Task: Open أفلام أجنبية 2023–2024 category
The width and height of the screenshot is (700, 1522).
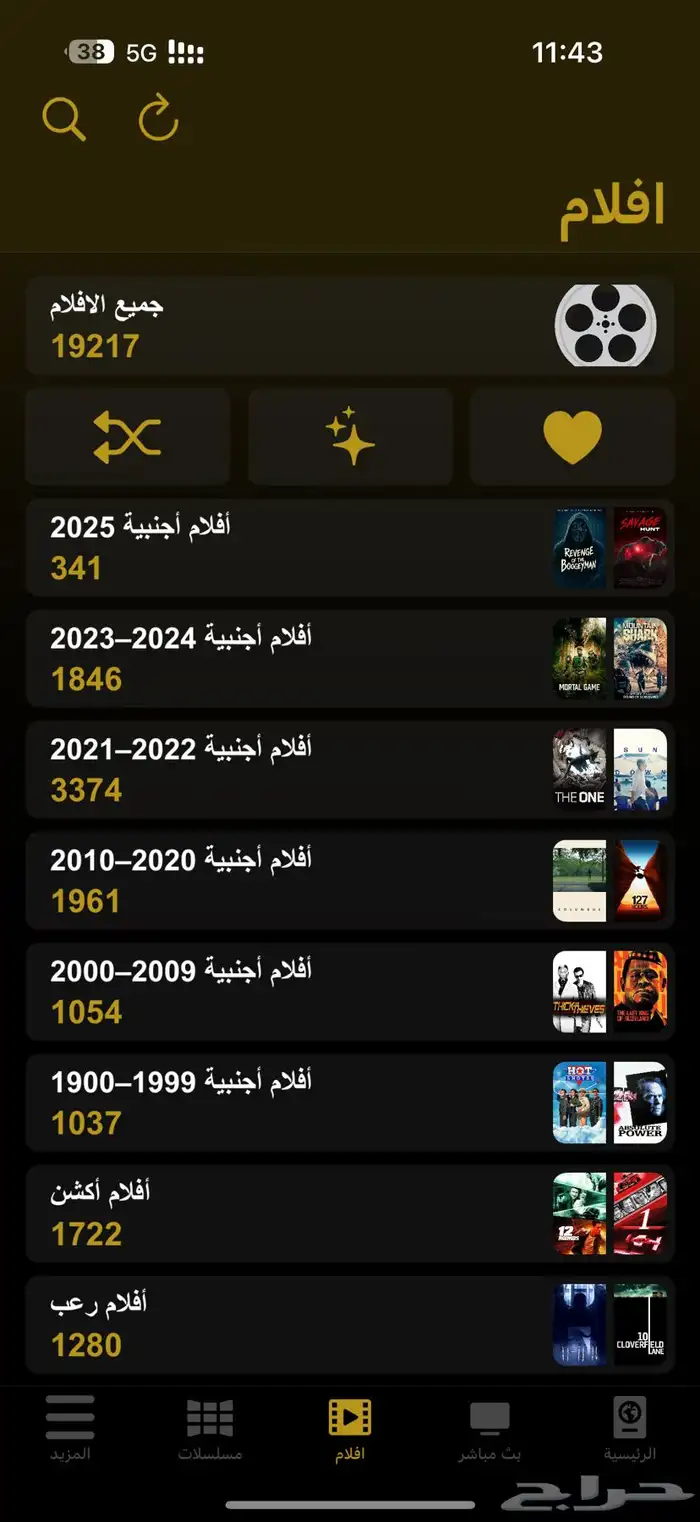Action: (349, 658)
